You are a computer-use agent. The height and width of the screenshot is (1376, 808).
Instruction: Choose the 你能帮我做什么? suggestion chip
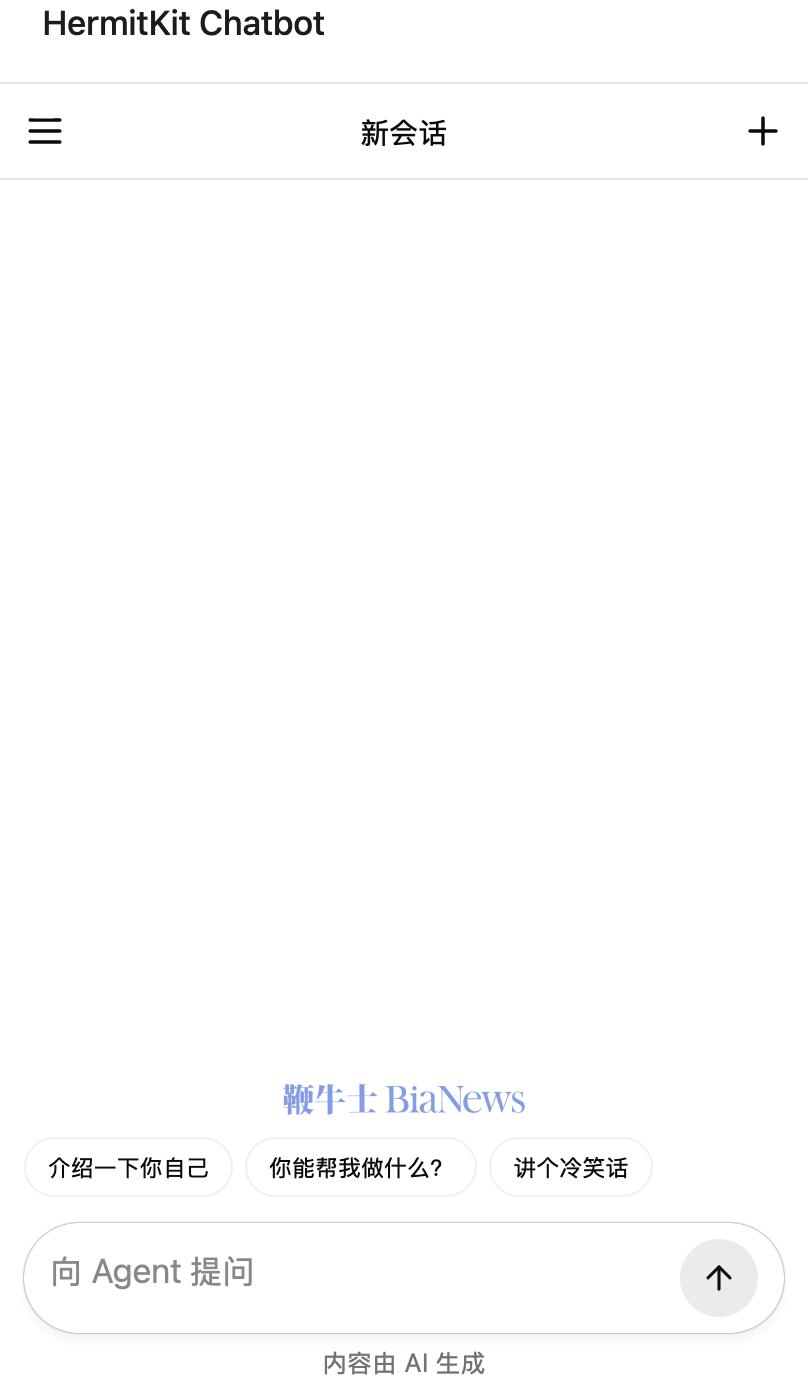coord(360,1167)
